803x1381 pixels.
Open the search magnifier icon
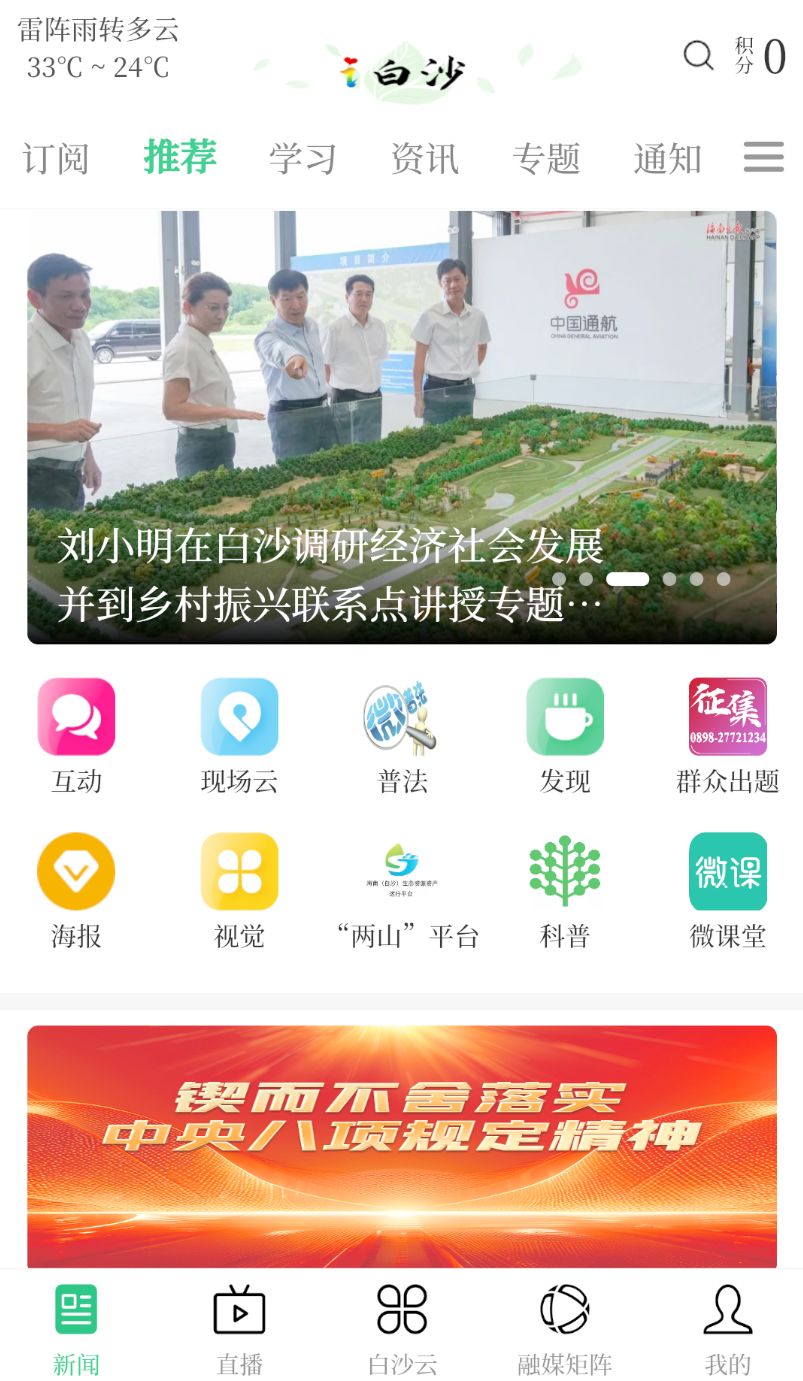click(x=698, y=55)
